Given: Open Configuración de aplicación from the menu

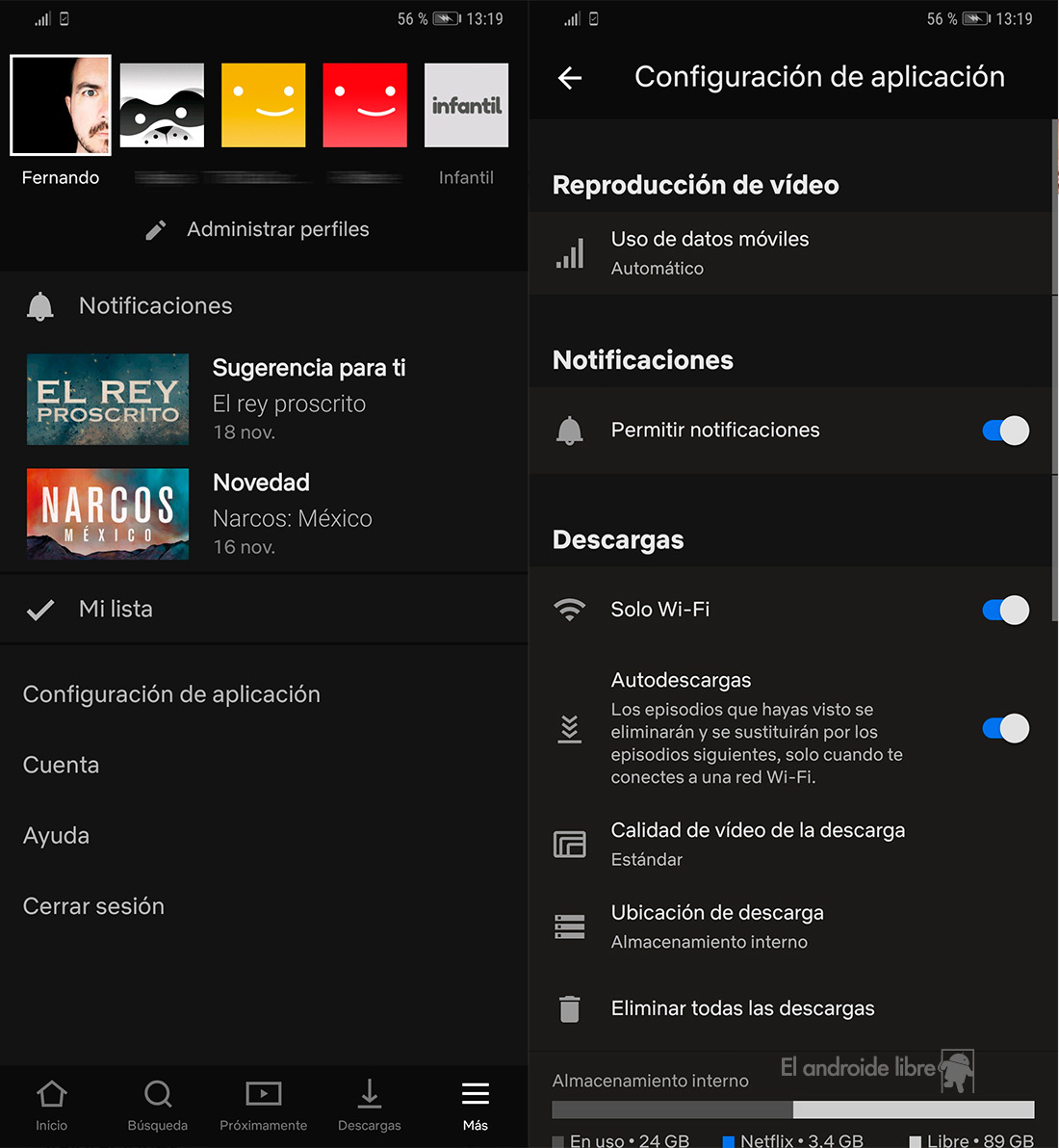Looking at the screenshot, I should pyautogui.click(x=171, y=694).
